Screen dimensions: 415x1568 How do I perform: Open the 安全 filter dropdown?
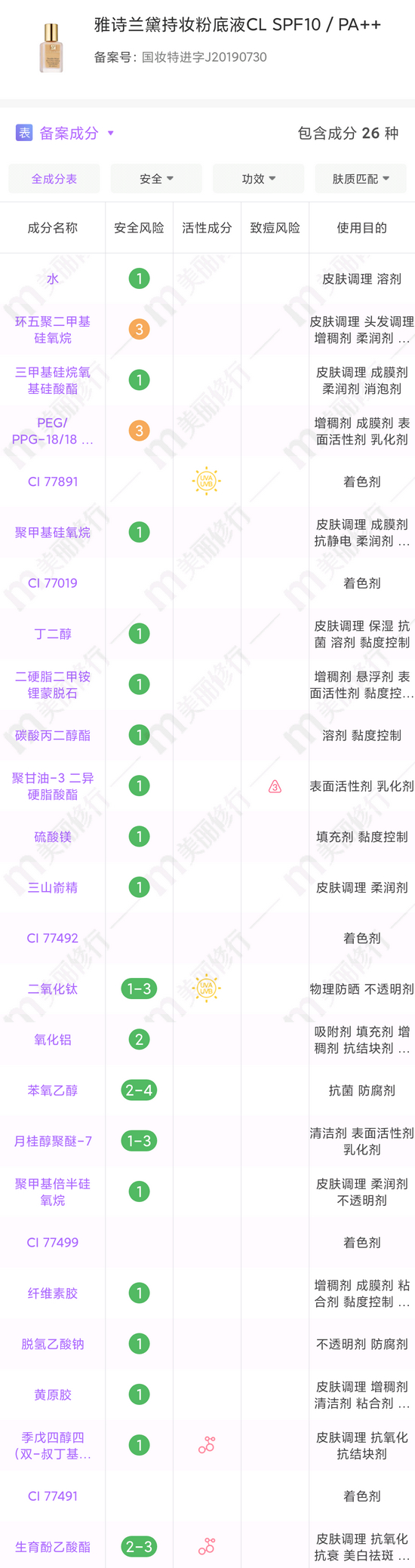pos(156,179)
